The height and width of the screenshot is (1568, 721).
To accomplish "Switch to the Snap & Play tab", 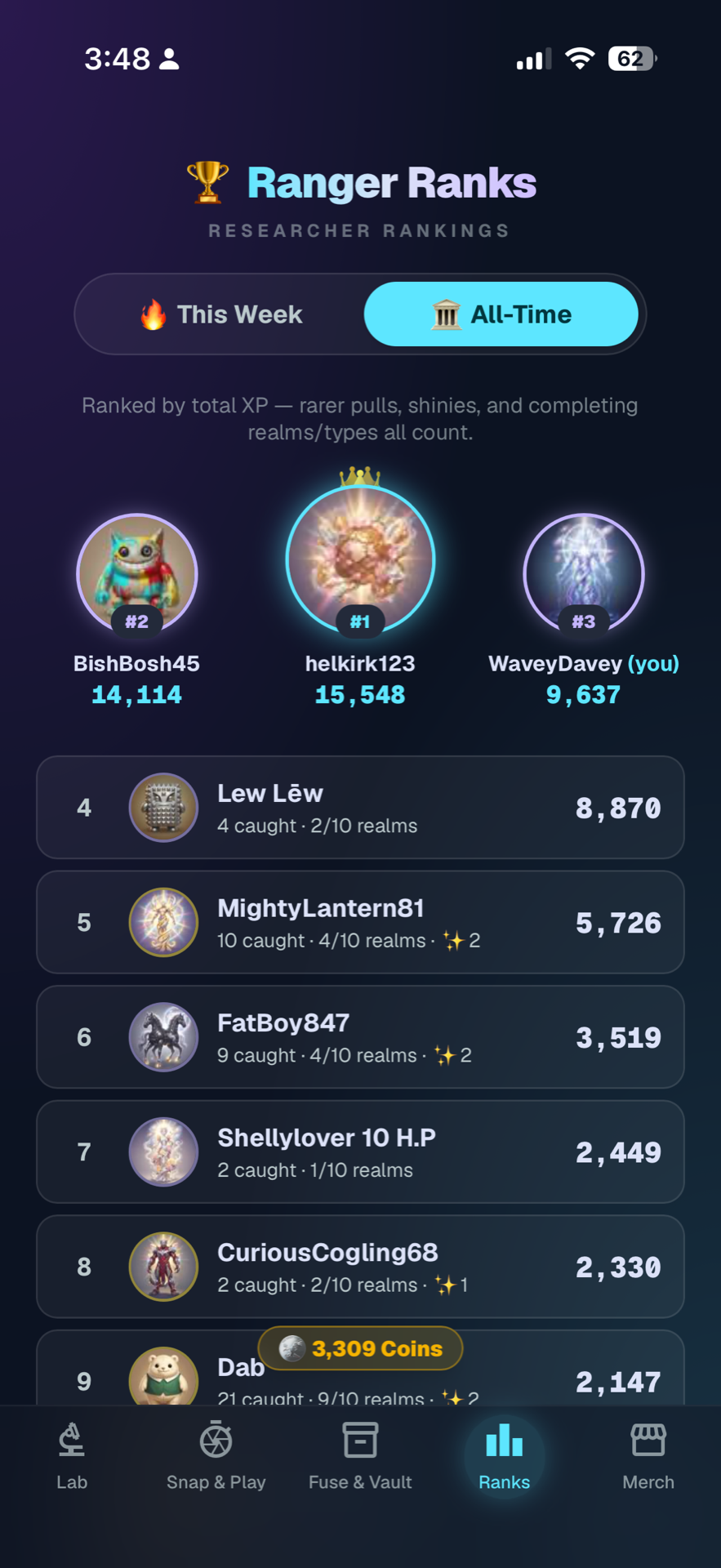I will click(x=216, y=1456).
